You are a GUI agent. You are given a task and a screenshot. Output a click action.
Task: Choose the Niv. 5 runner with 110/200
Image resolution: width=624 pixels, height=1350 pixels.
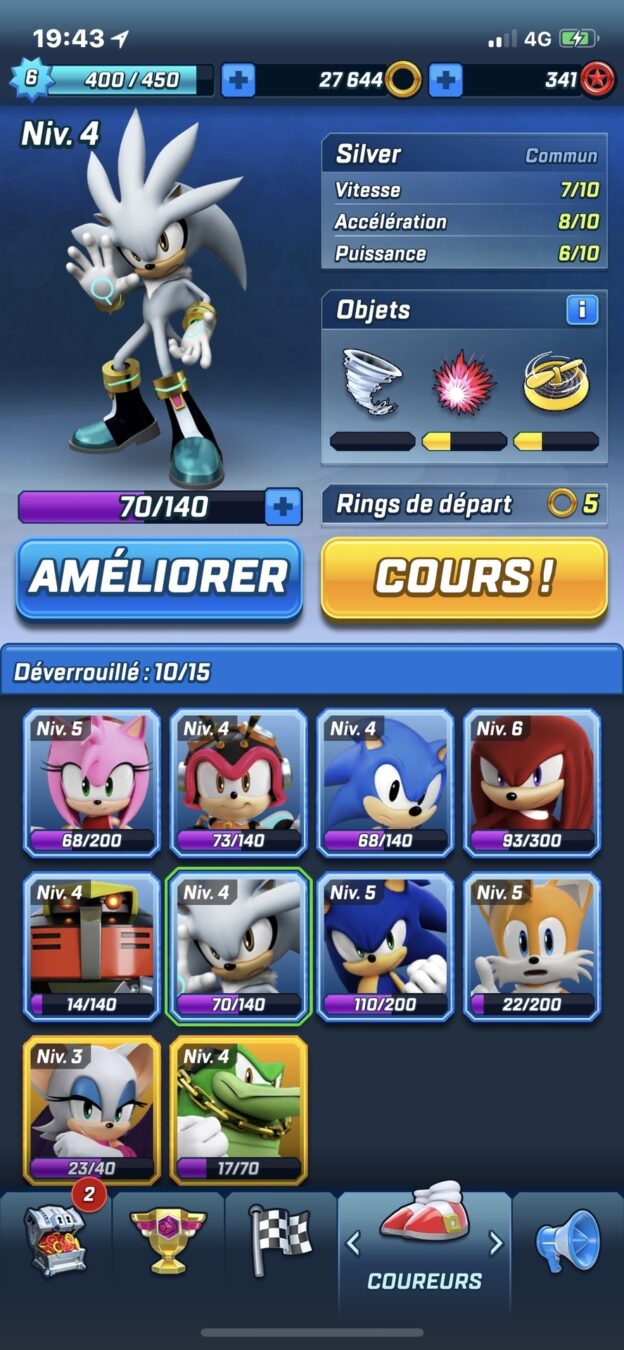point(385,946)
